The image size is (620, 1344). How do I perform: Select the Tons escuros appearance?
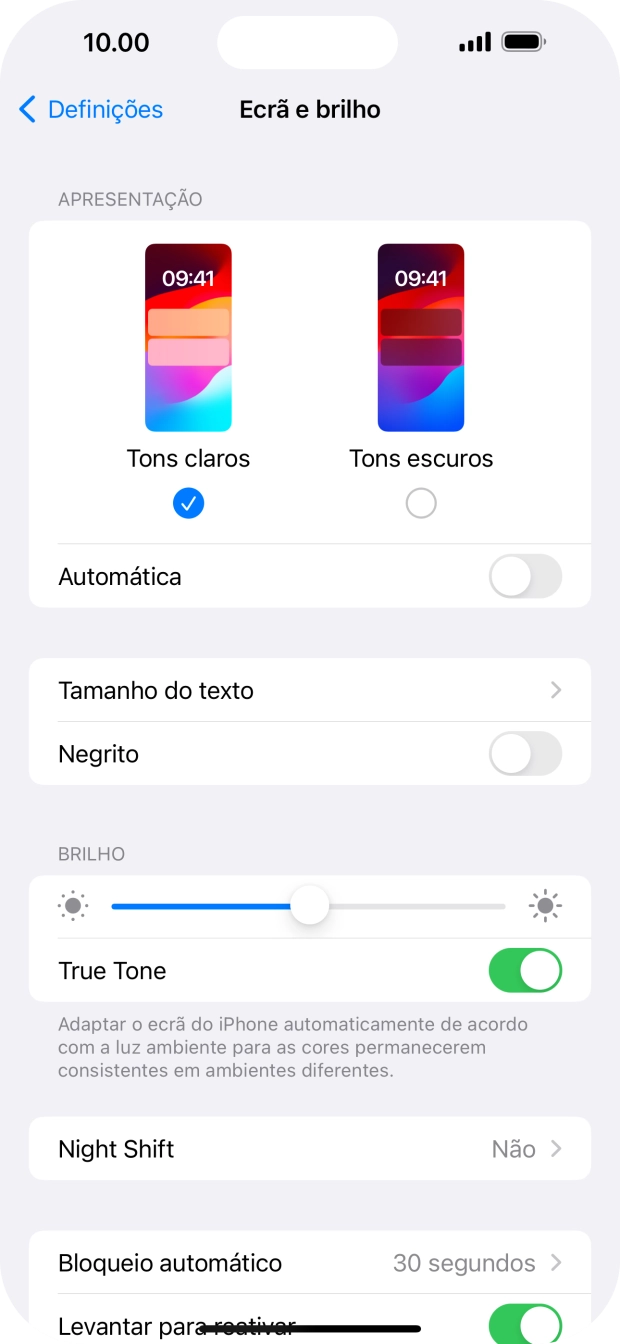pyautogui.click(x=421, y=503)
